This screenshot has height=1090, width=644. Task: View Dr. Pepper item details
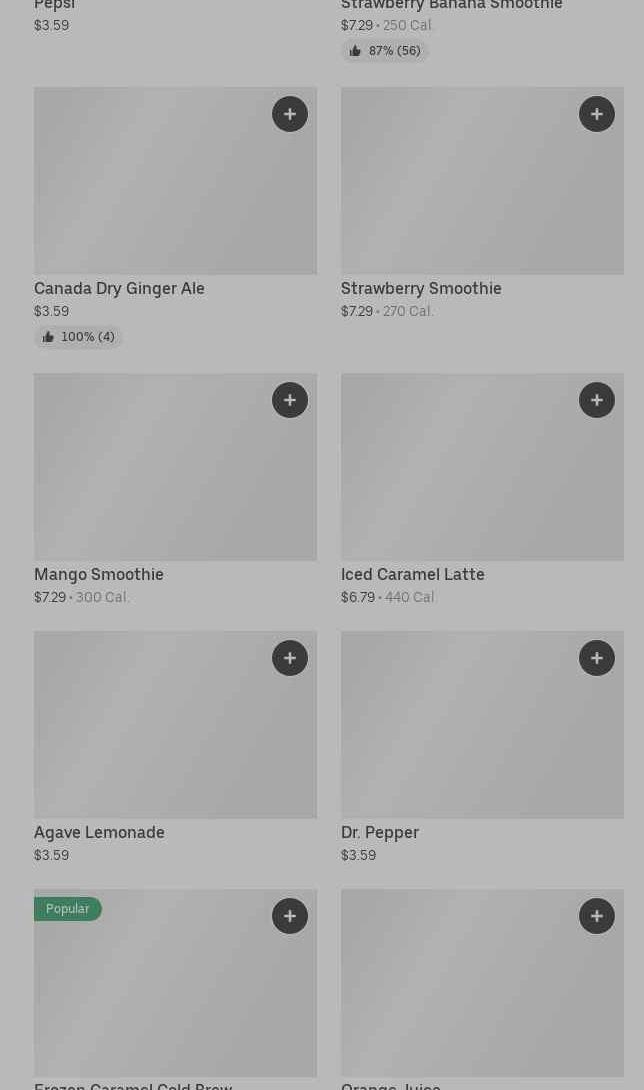pos(482,747)
